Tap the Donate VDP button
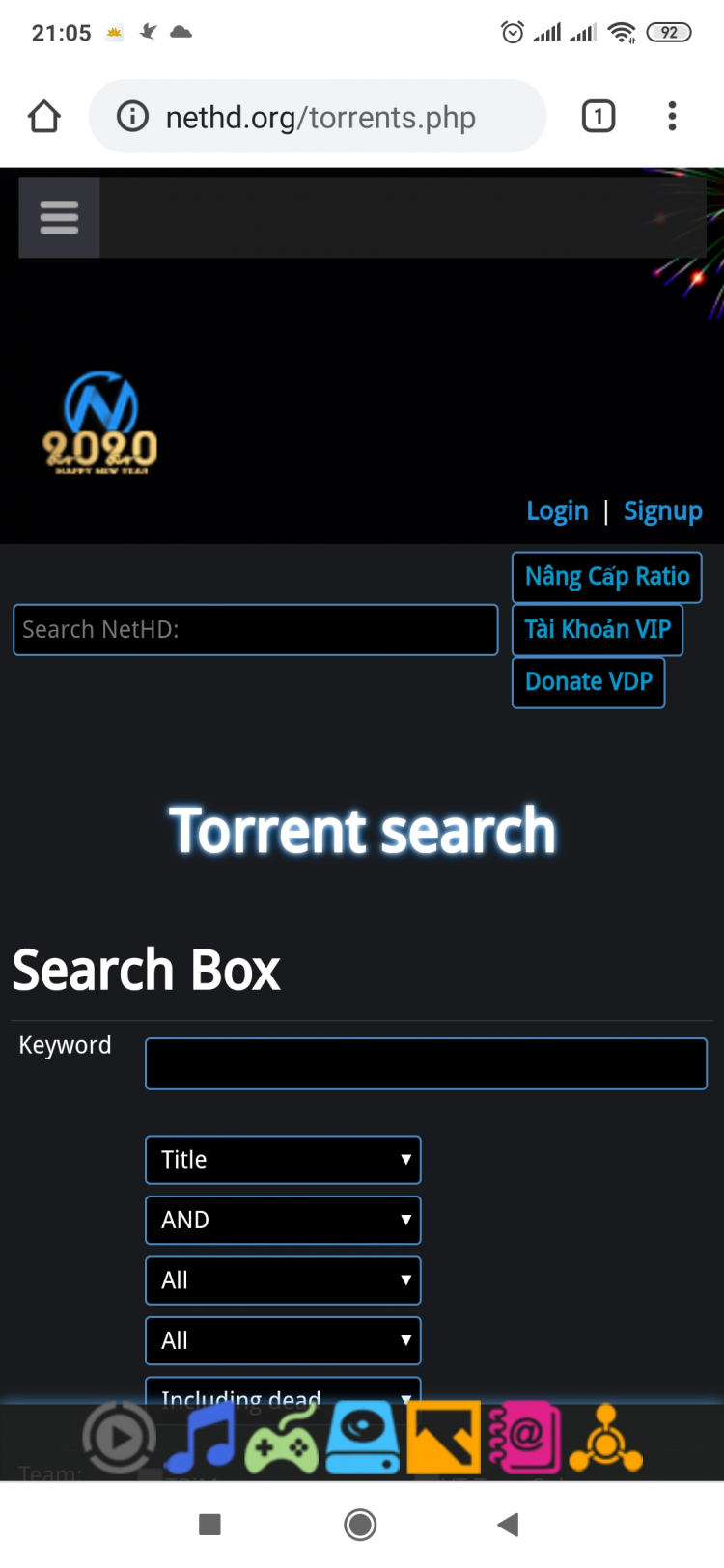Screen dimensions: 724x1568 [588, 682]
